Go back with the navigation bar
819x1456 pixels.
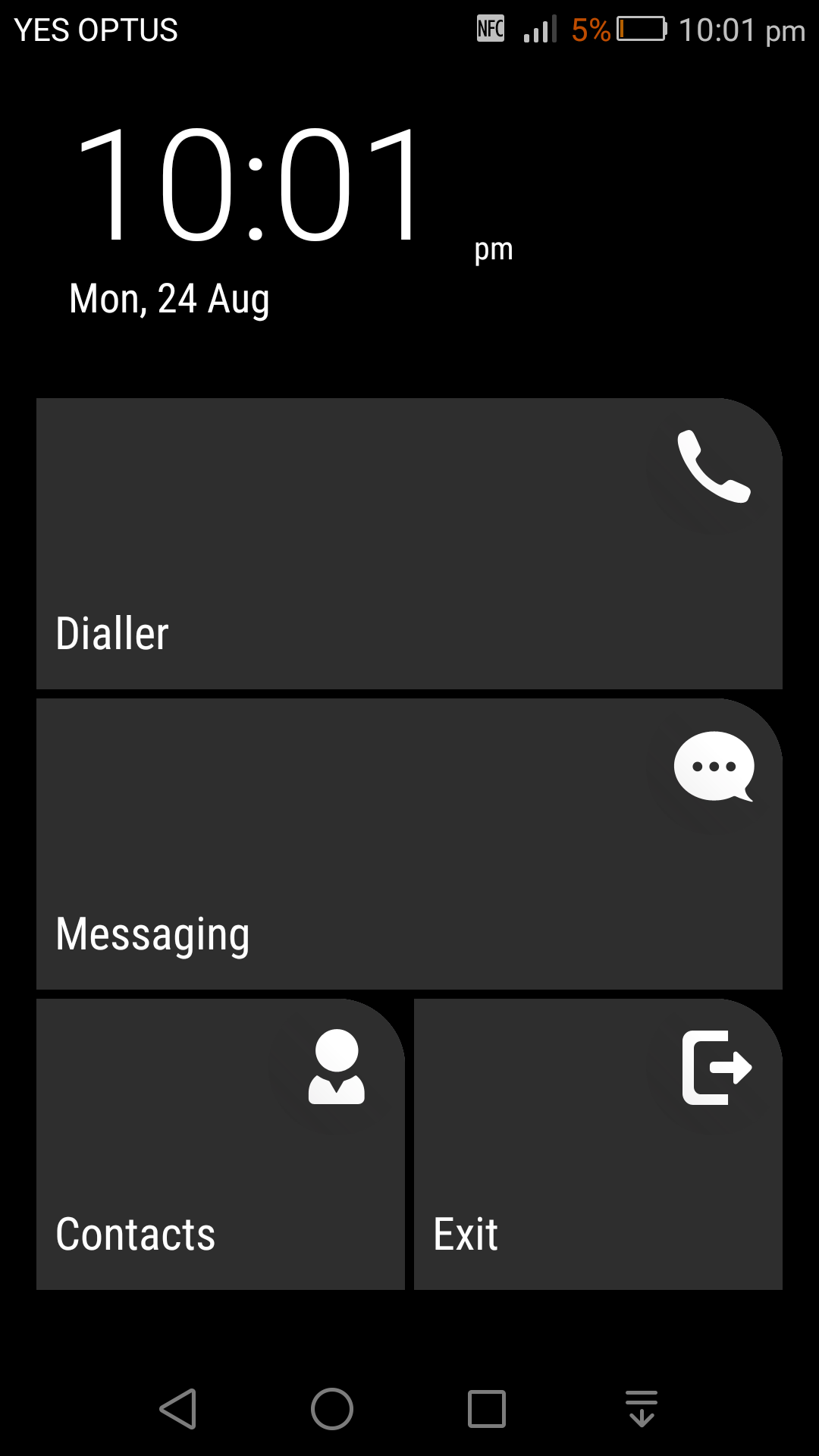[x=178, y=1409]
